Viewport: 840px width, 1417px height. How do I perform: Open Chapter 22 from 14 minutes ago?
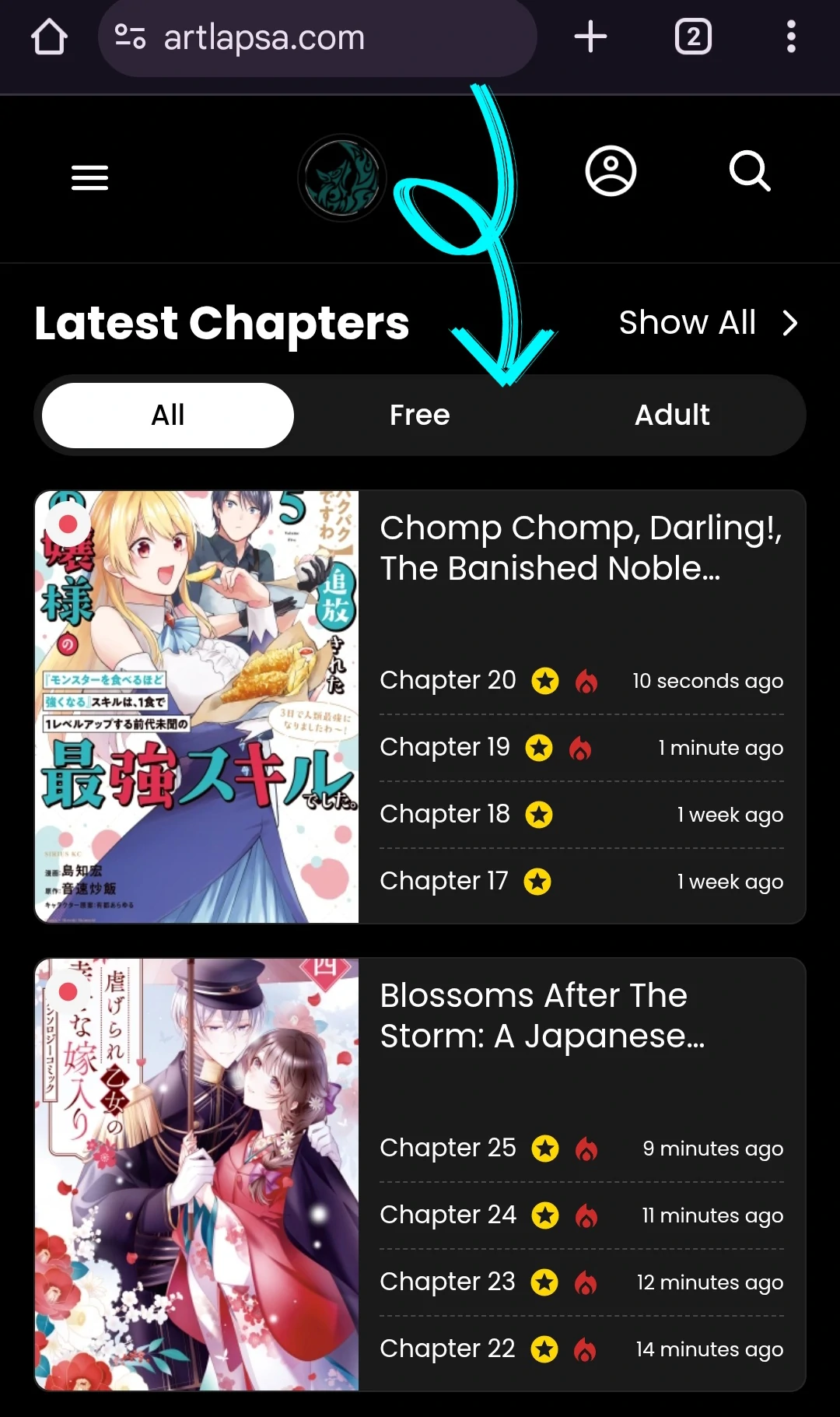point(447,1349)
